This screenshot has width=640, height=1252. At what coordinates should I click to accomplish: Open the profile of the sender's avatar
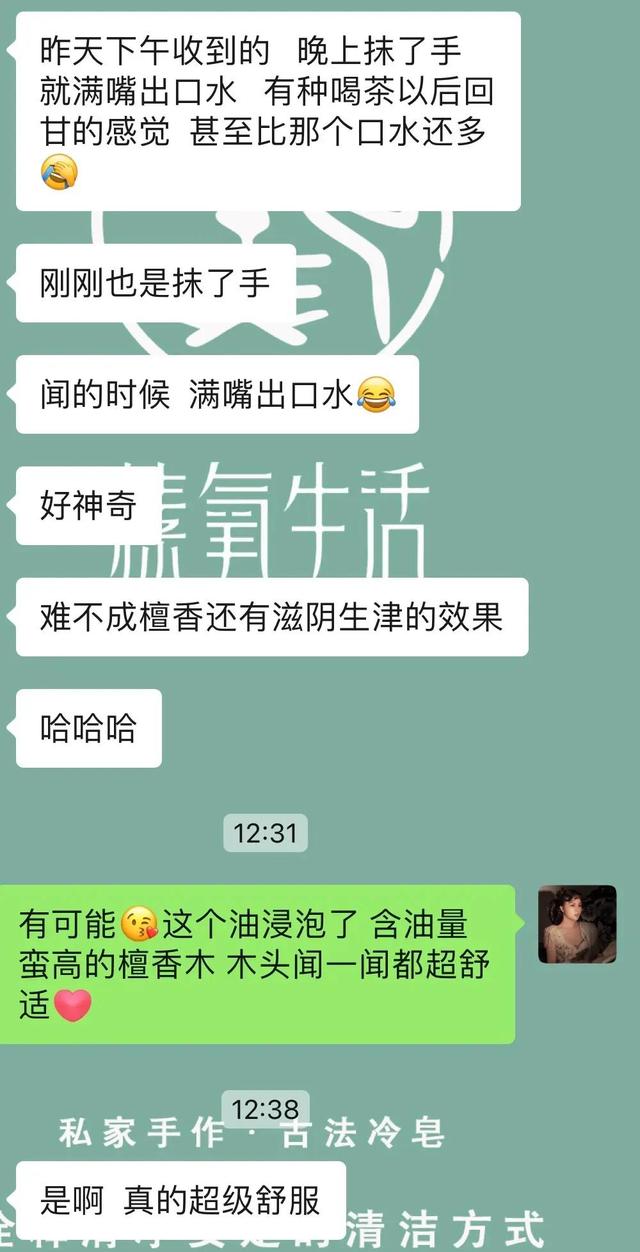[x=577, y=924]
